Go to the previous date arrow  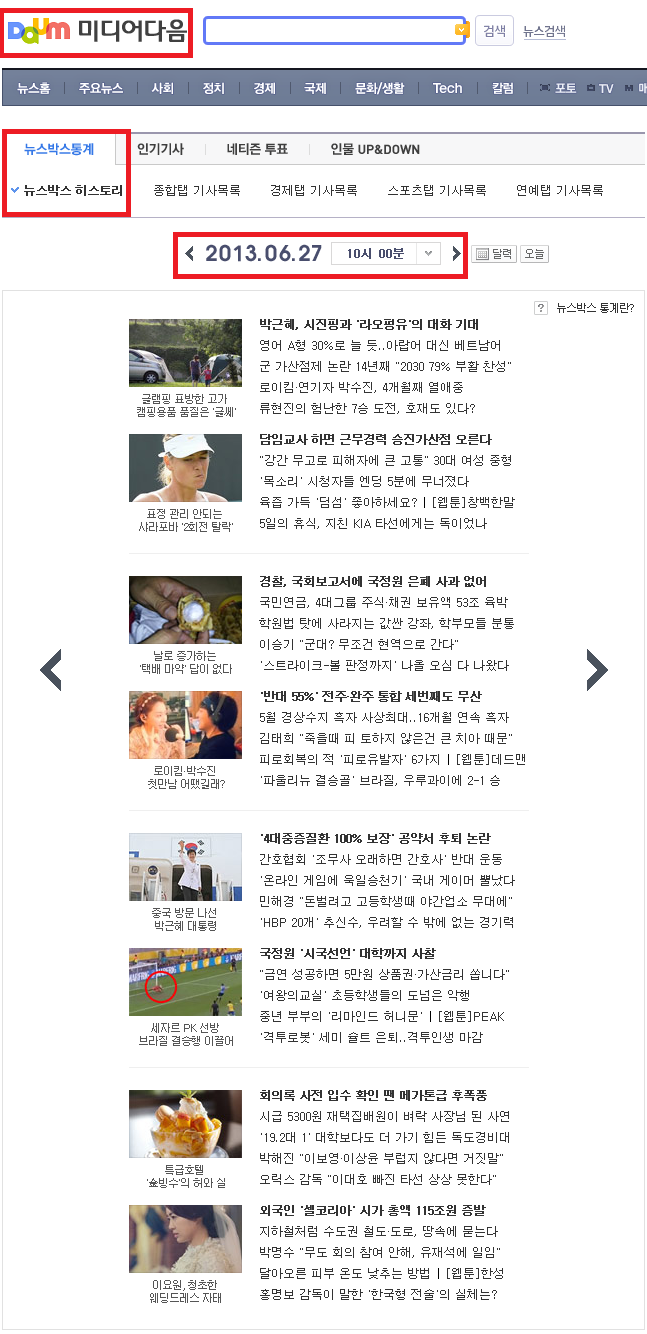click(190, 253)
